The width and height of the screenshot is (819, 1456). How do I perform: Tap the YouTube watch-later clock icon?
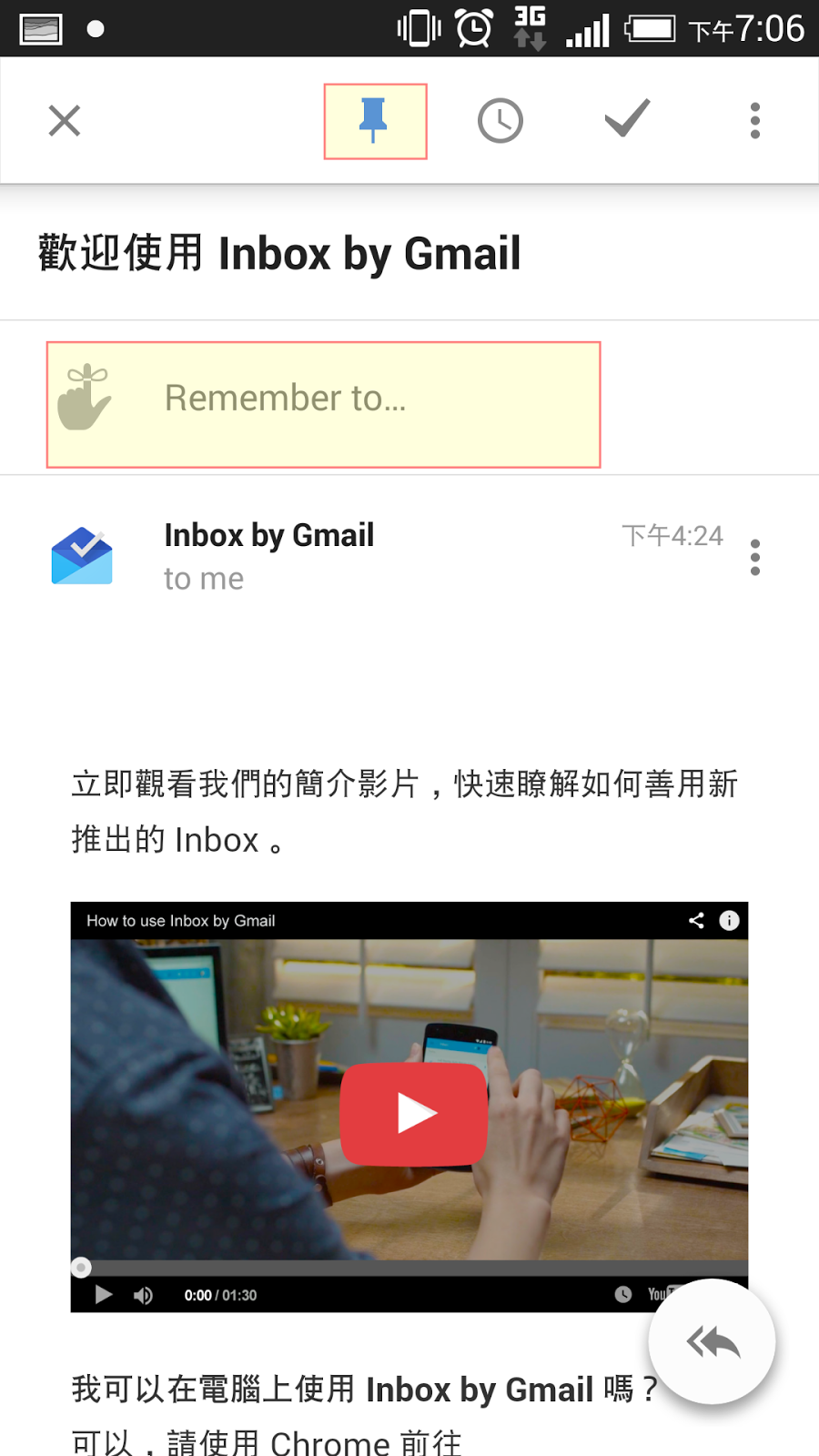623,1294
